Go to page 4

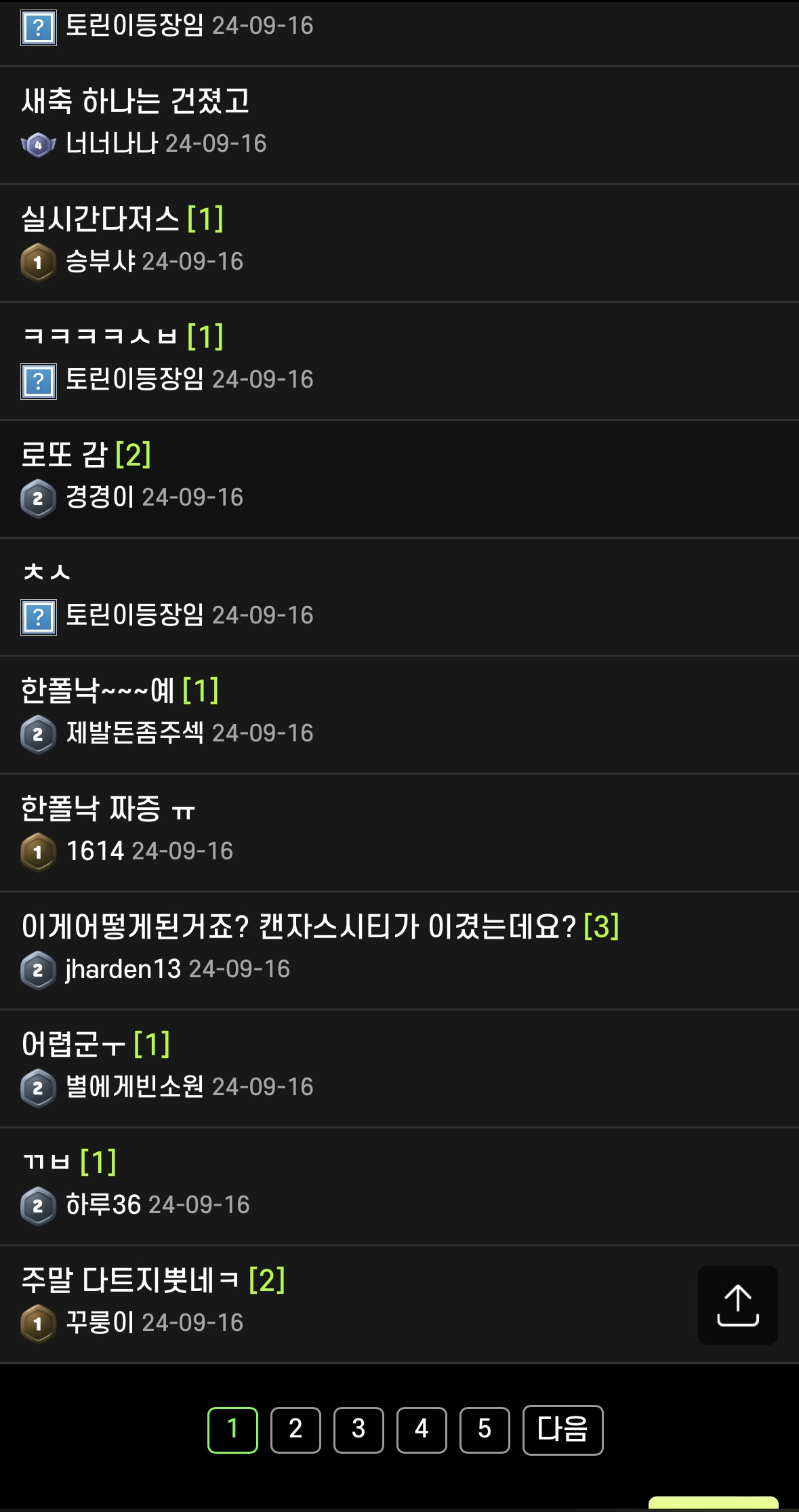coord(422,1429)
